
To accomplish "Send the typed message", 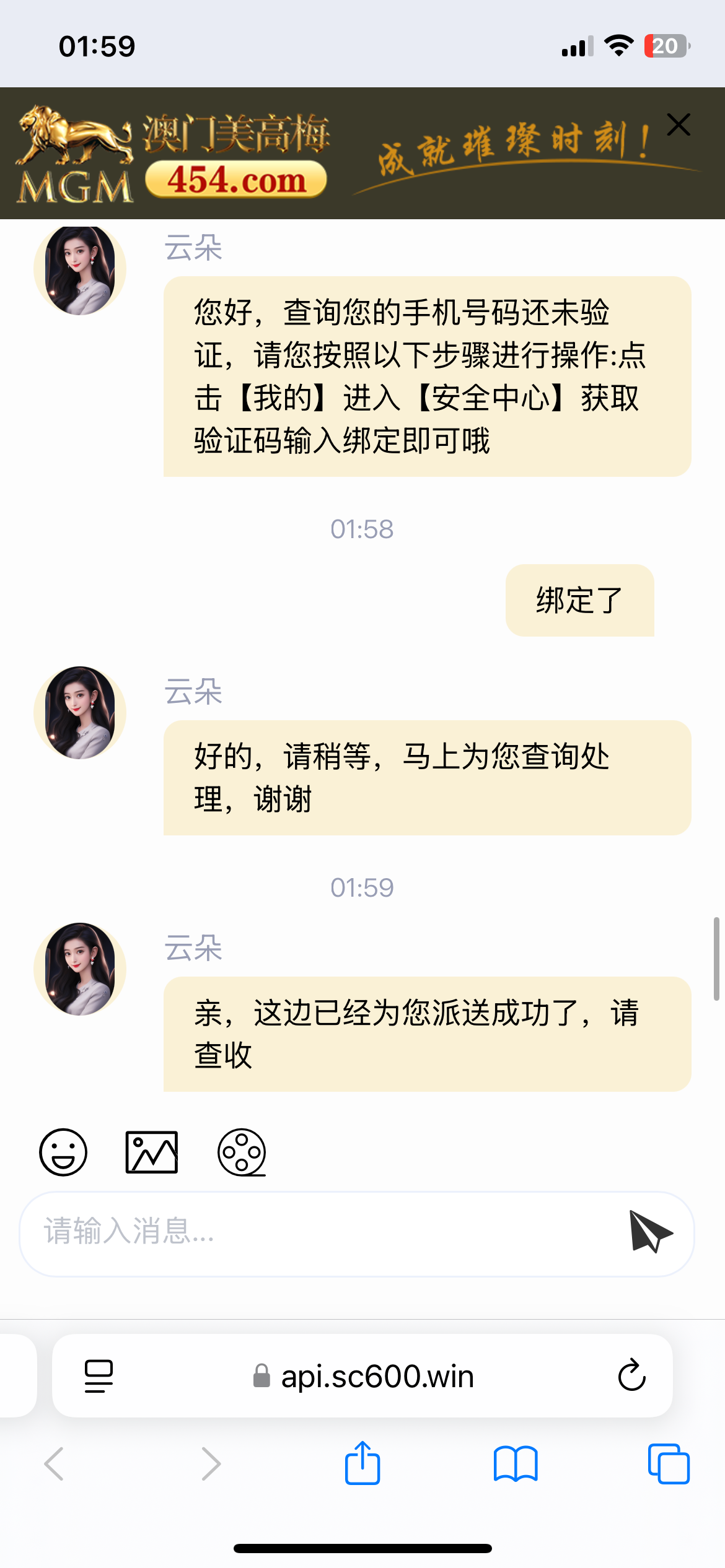I will (x=650, y=1231).
